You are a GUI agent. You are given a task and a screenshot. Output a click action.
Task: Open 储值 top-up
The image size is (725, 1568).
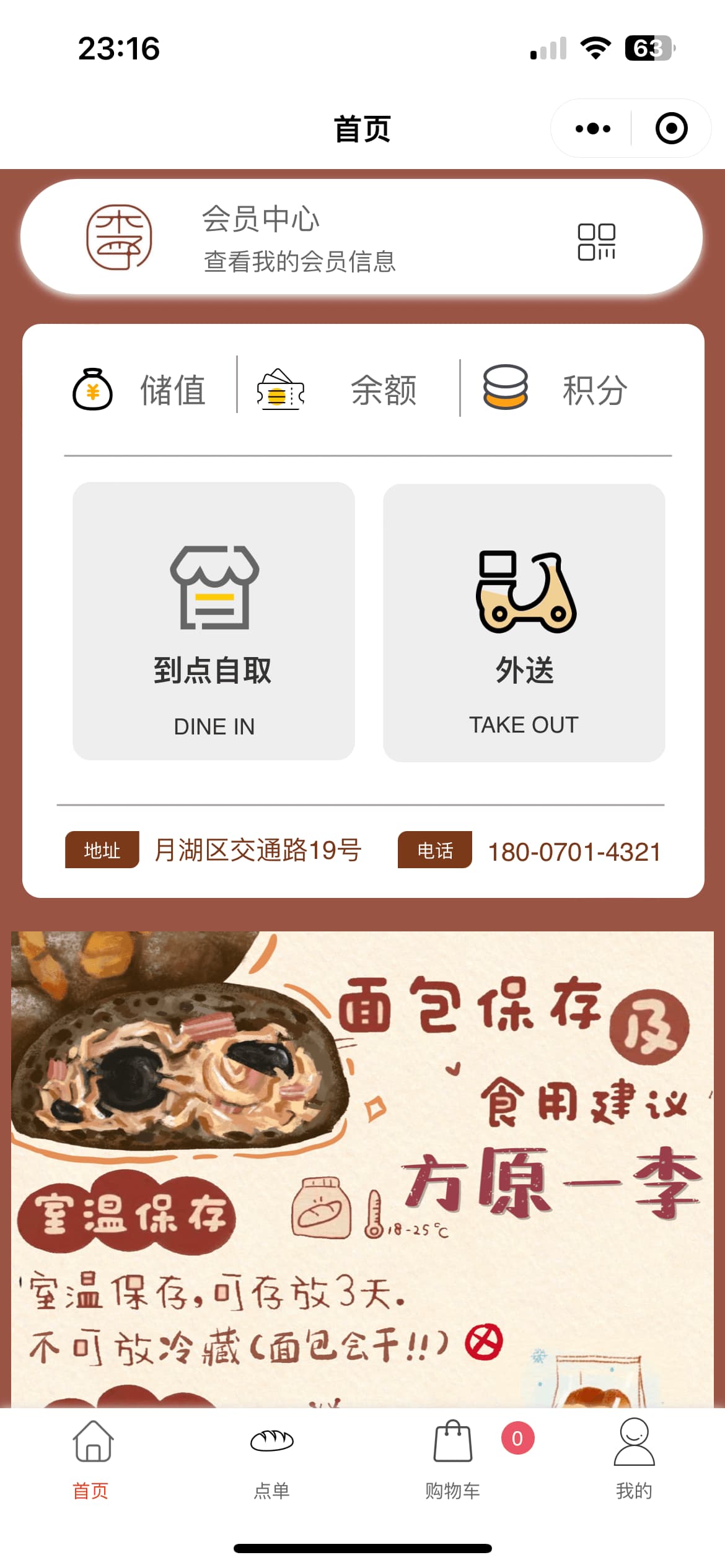click(x=140, y=390)
